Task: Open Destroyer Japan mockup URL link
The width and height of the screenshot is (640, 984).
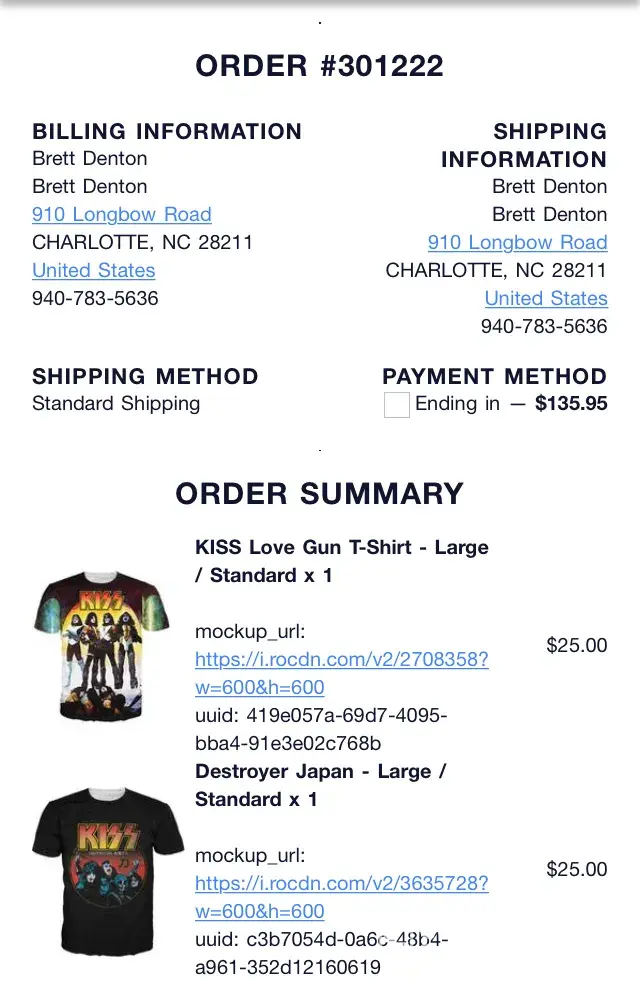Action: 341,884
